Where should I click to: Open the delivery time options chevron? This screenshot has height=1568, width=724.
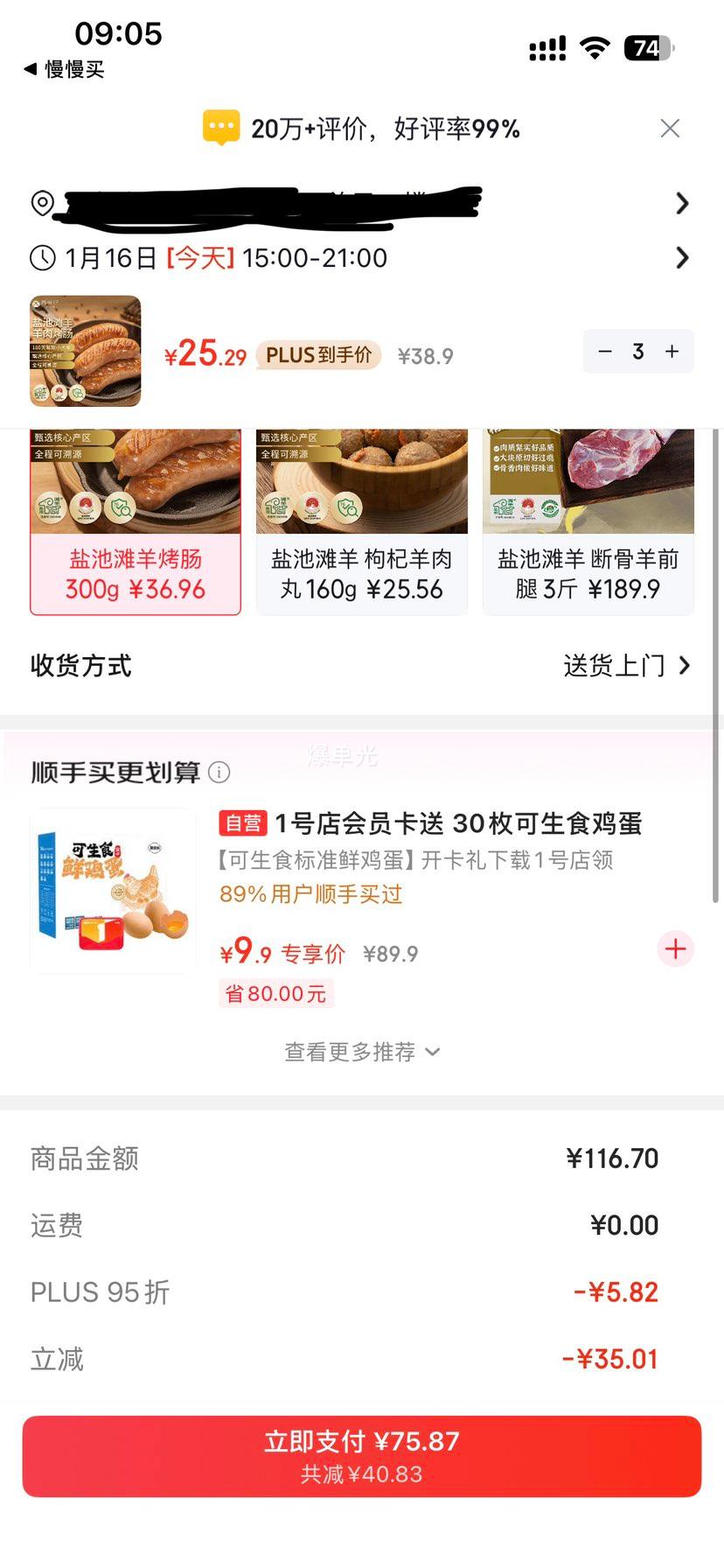[x=683, y=257]
